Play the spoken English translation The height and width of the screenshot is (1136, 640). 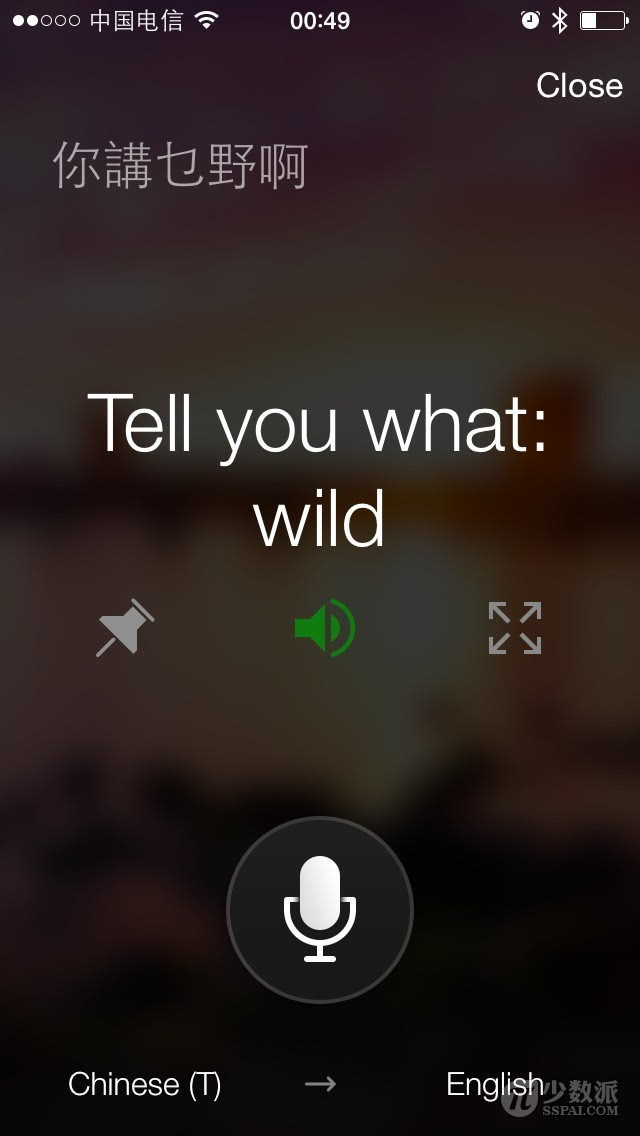click(x=324, y=628)
